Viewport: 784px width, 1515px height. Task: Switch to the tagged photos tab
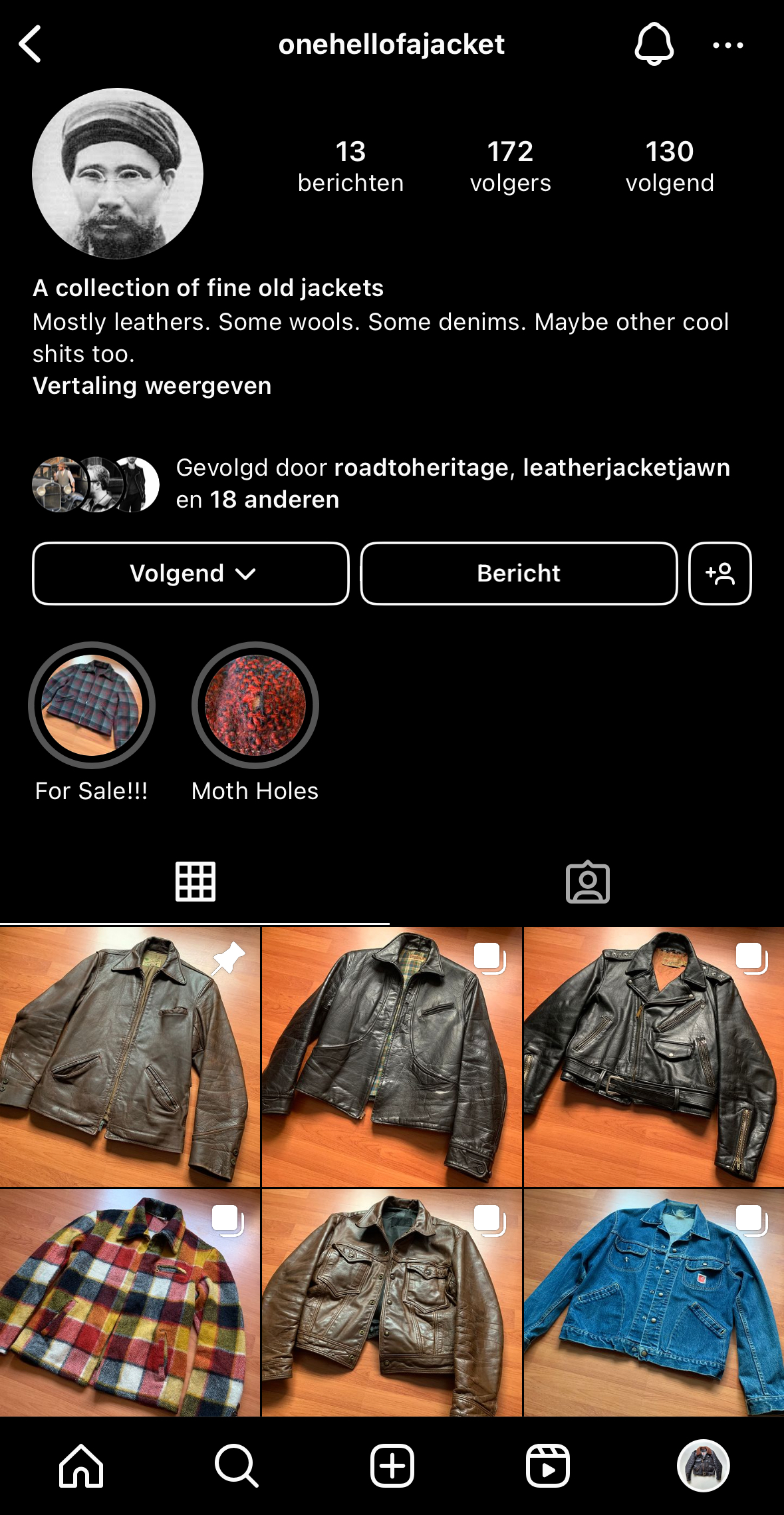588,882
